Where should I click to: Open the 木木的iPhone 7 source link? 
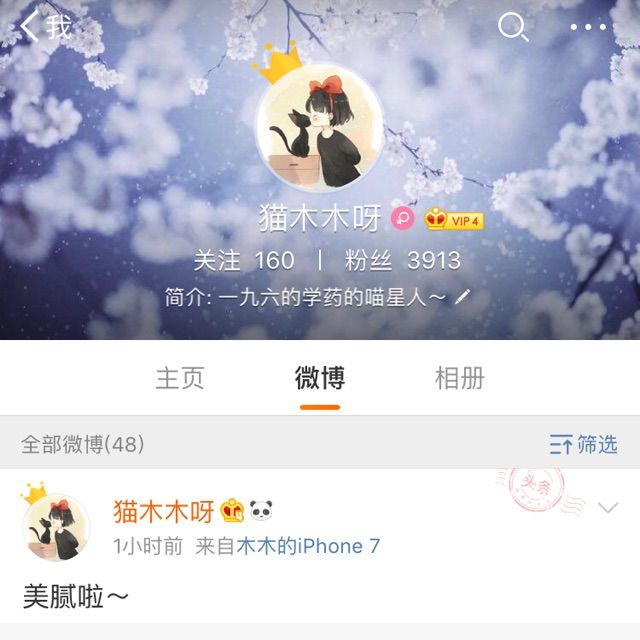tap(308, 546)
